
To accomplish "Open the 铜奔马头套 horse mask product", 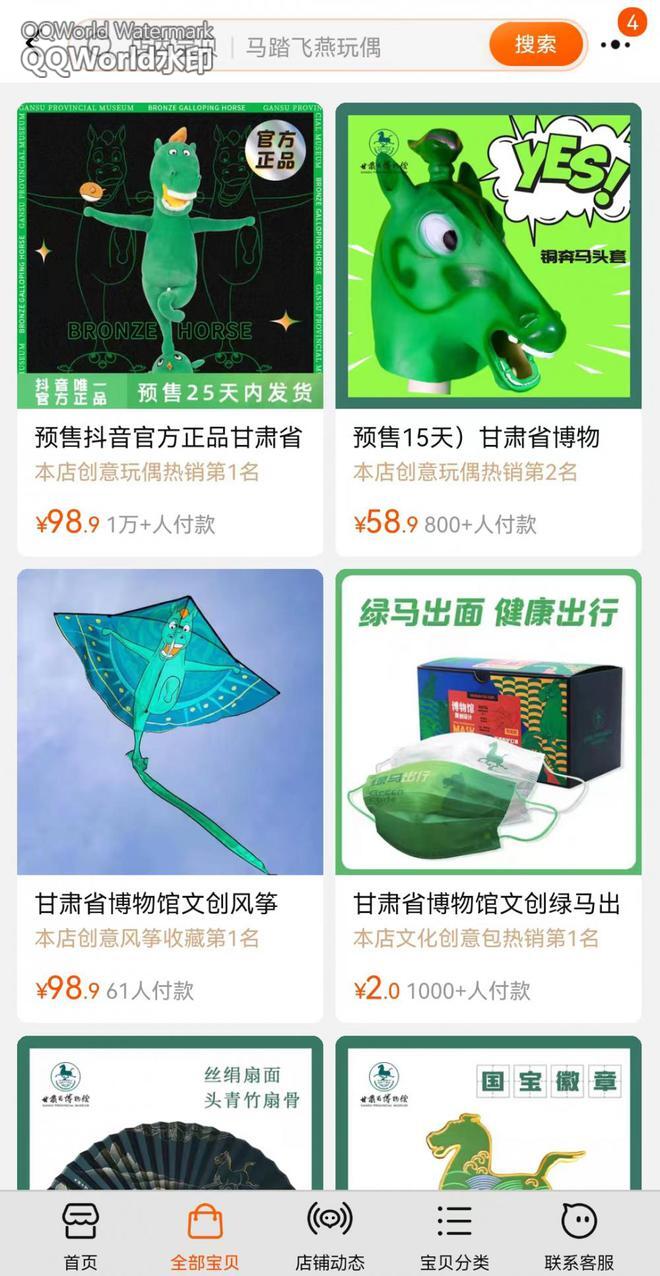I will [x=488, y=329].
